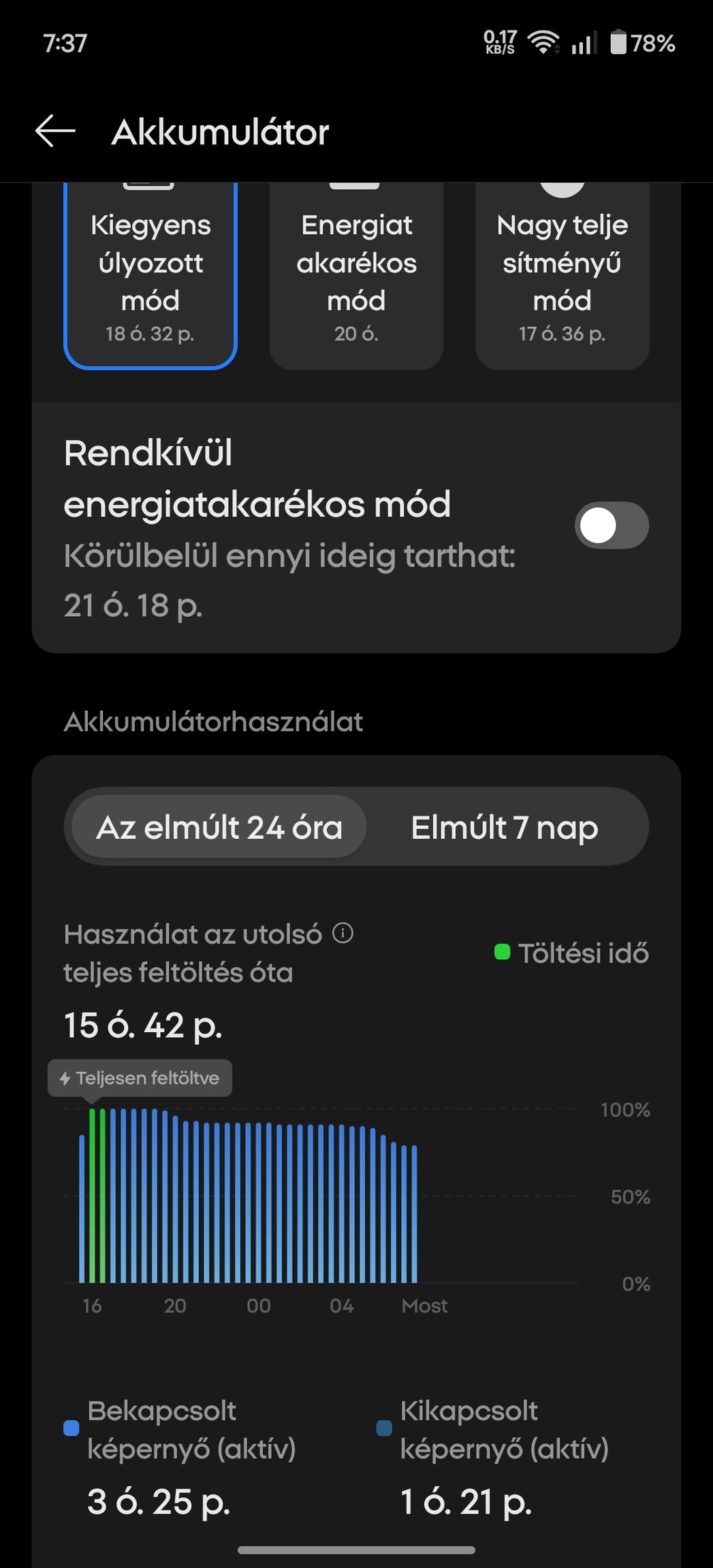Switch to the Elmúlt 7 nap tab
The height and width of the screenshot is (1568, 713).
pyautogui.click(x=504, y=827)
